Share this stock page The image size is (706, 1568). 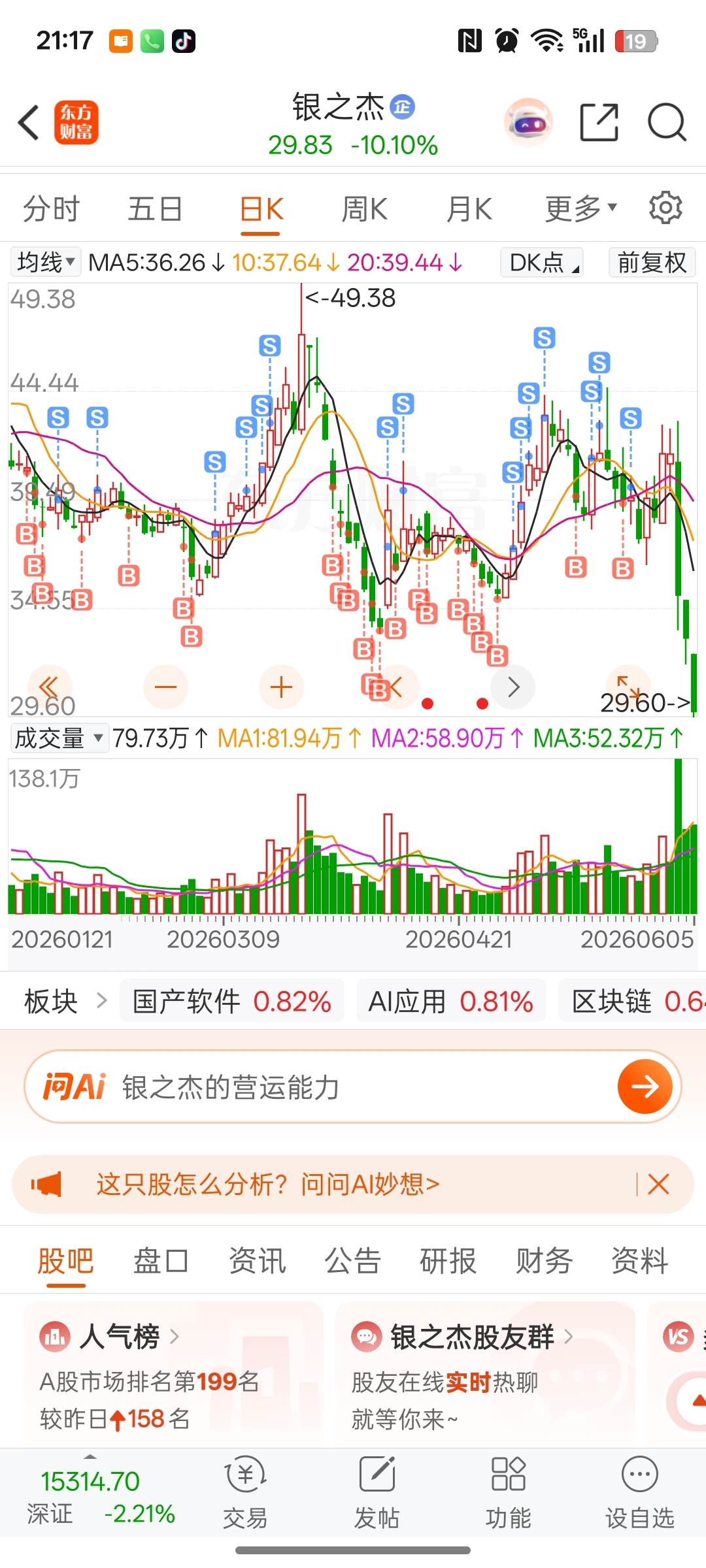click(x=599, y=122)
